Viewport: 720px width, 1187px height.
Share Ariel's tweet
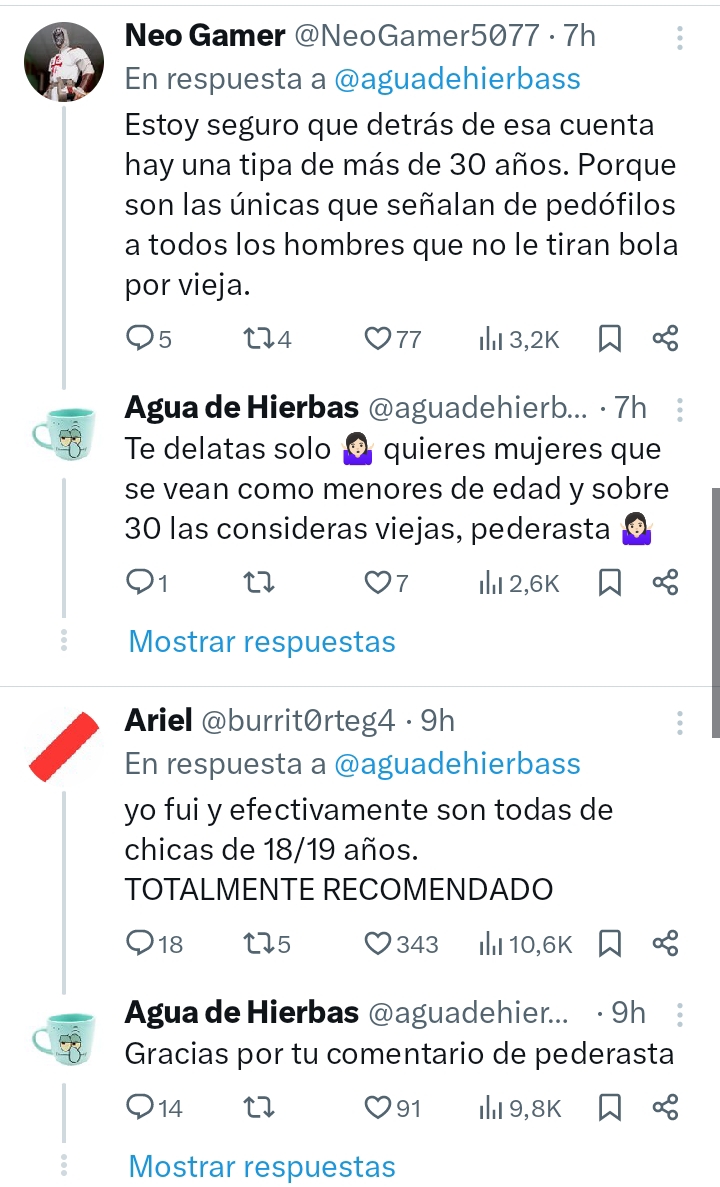666,943
